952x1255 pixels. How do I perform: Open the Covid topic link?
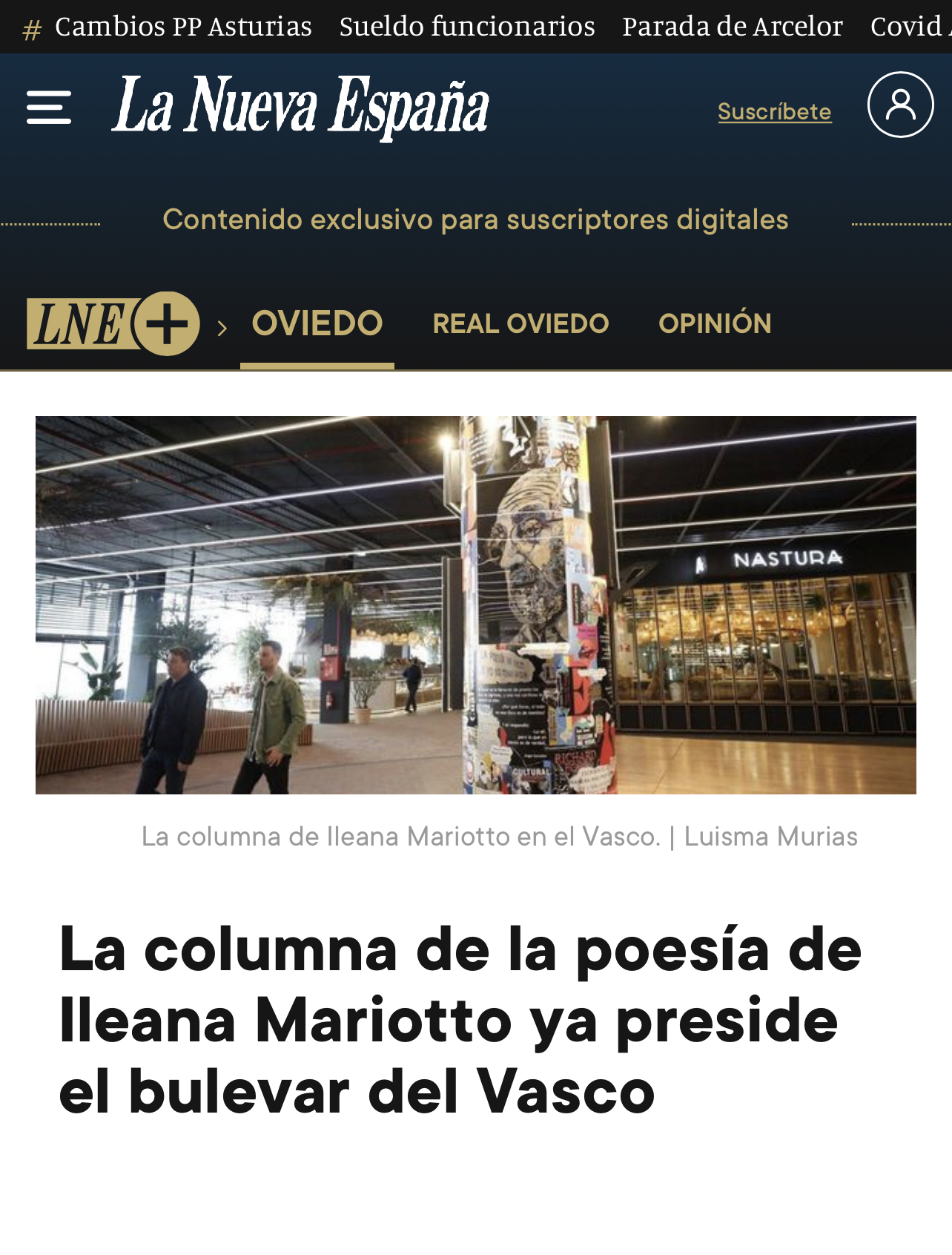click(909, 27)
